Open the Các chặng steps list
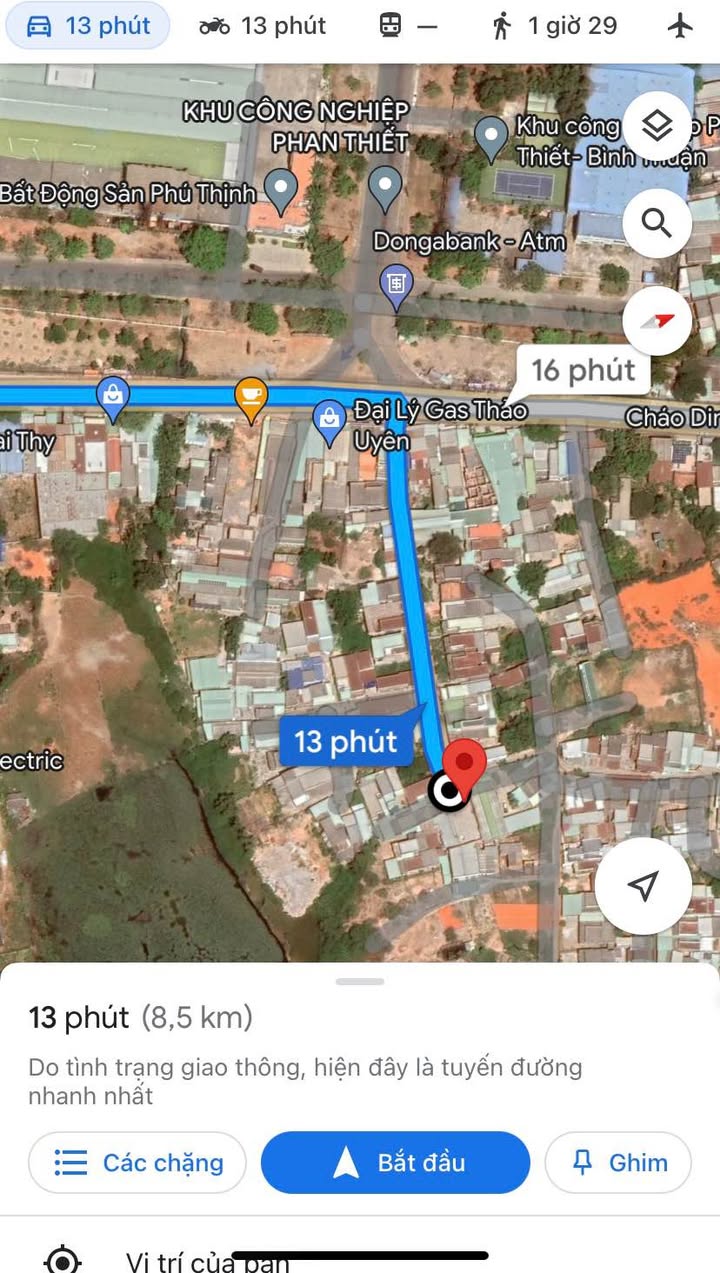Screen dimensions: 720x1273 [138, 1162]
